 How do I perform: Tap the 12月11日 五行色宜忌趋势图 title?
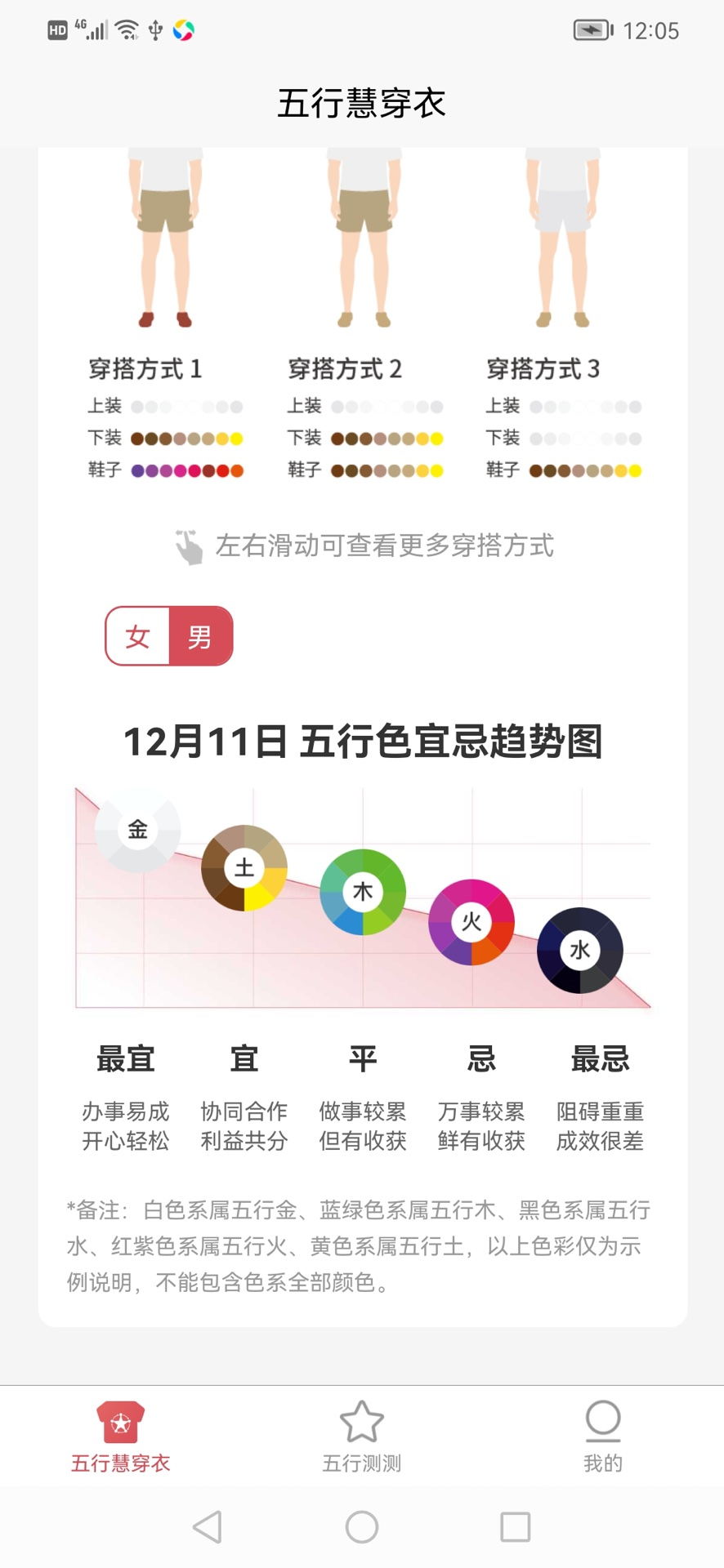click(x=362, y=742)
